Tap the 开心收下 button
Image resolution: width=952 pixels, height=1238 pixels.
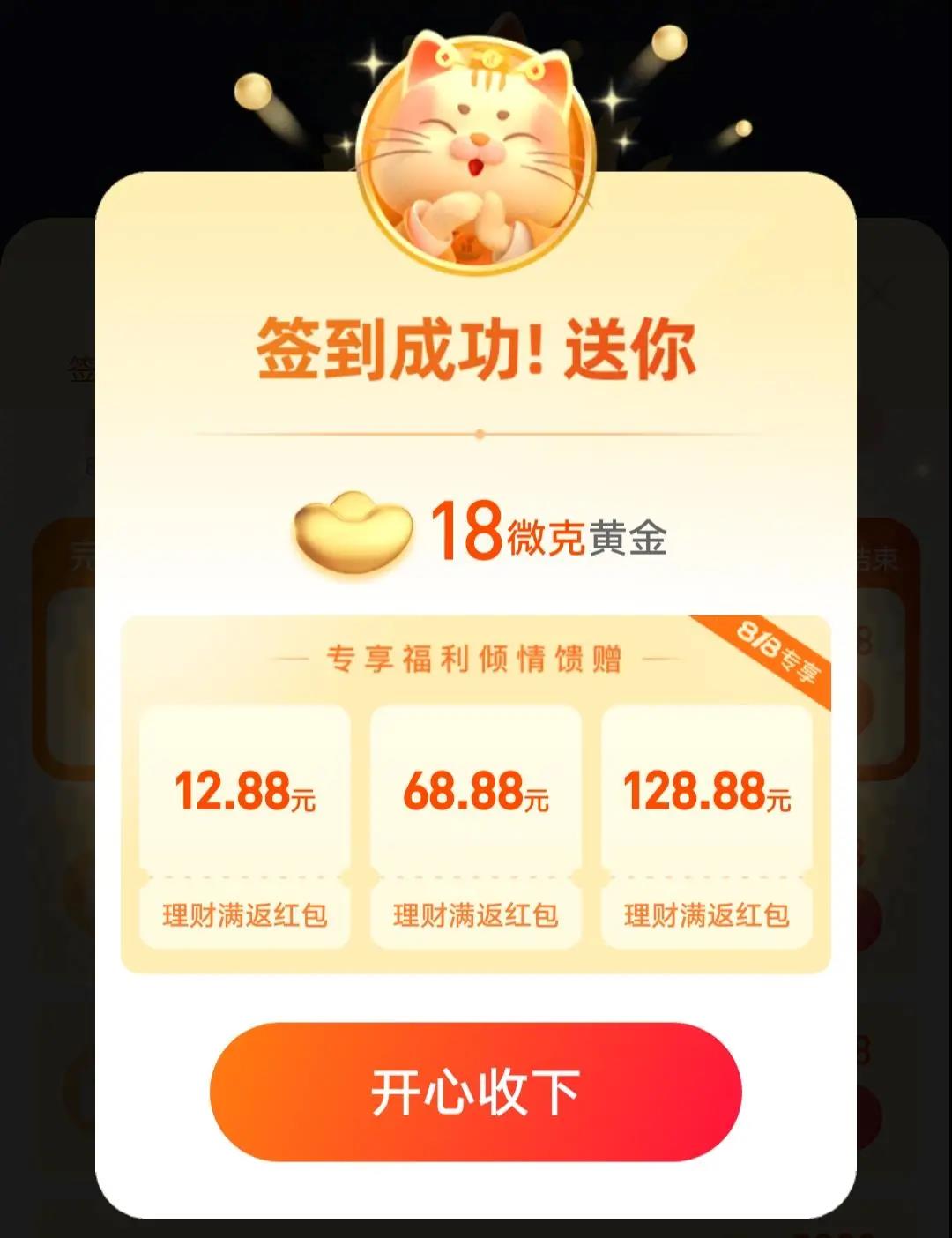point(475,1092)
